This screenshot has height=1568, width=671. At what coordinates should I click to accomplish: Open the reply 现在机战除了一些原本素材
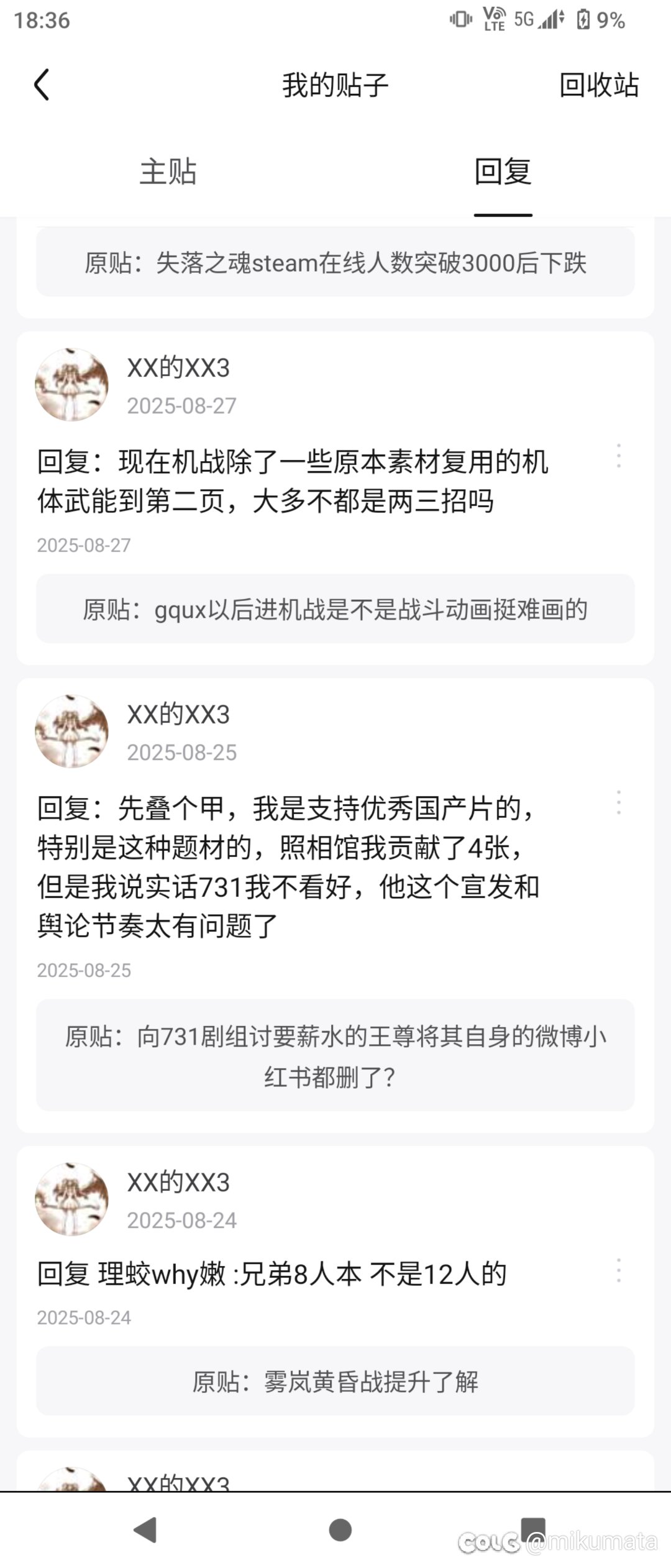292,482
